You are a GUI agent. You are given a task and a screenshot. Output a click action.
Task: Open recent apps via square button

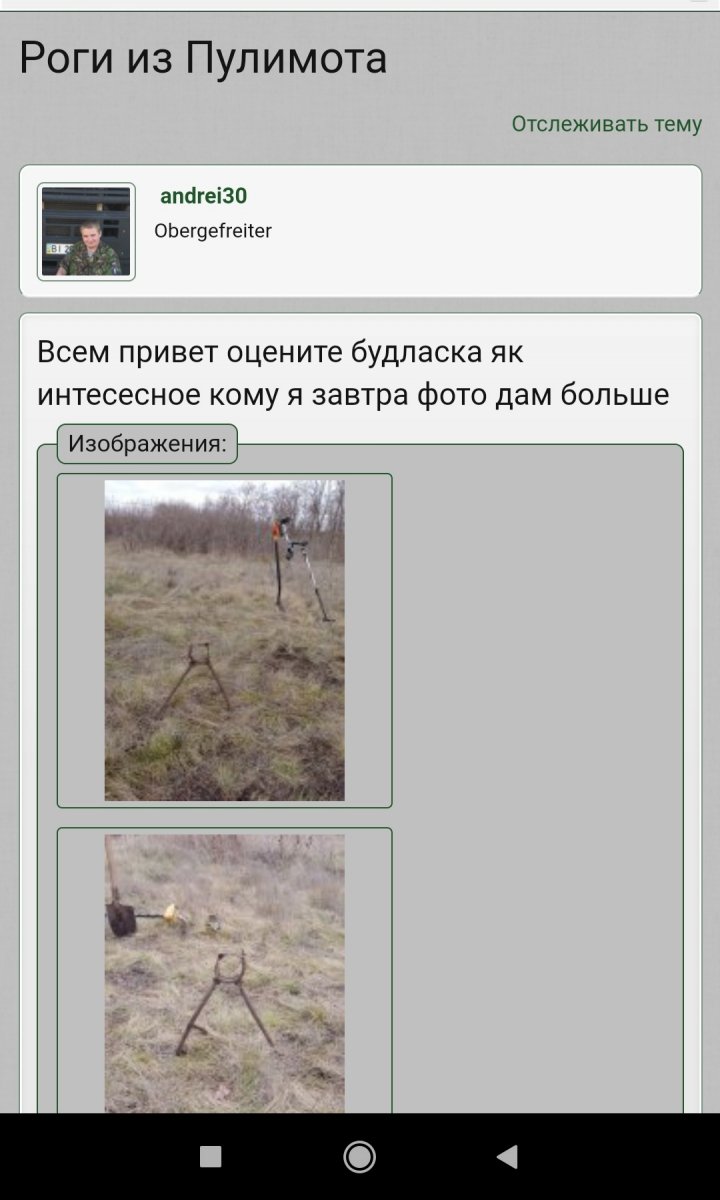(210, 1157)
